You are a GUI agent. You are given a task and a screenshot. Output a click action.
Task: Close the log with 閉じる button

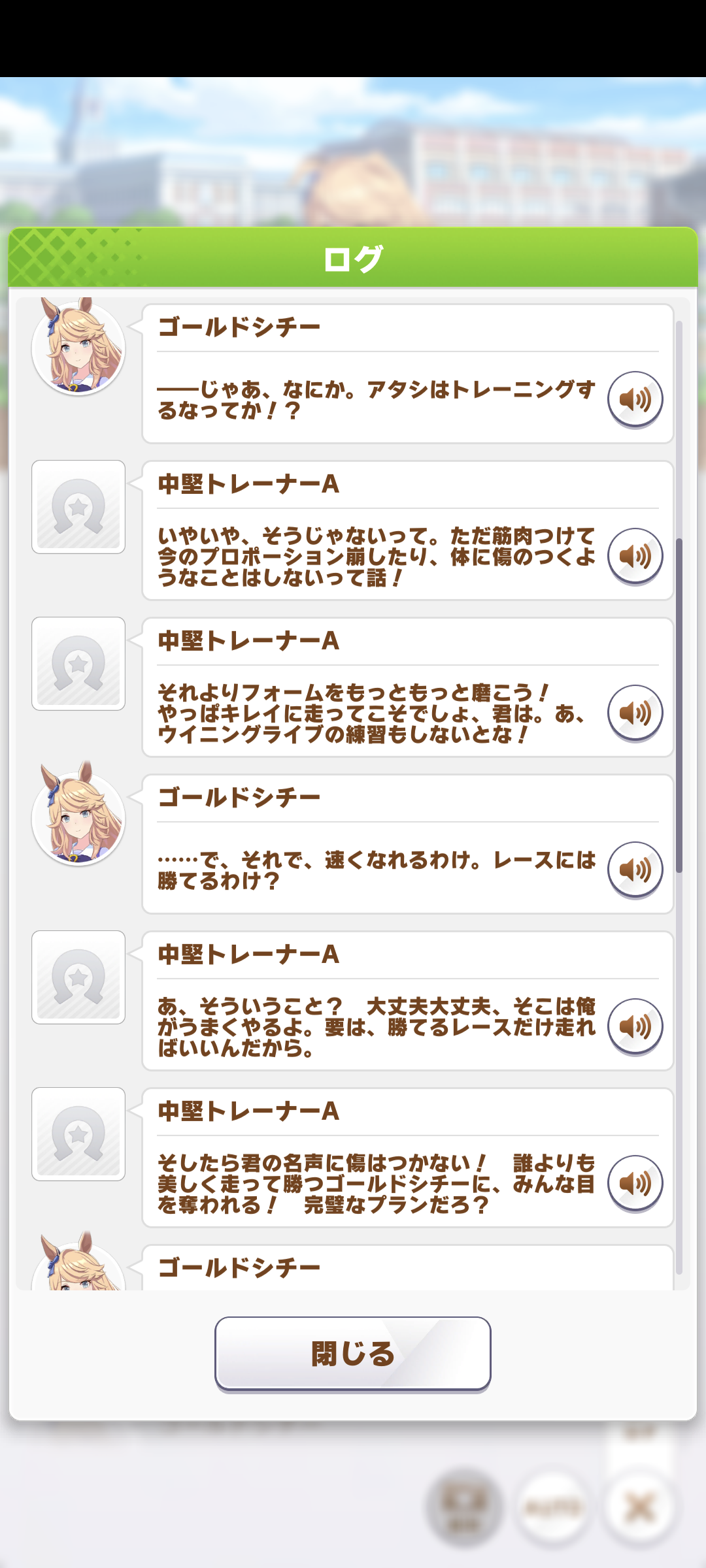pyautogui.click(x=353, y=1353)
